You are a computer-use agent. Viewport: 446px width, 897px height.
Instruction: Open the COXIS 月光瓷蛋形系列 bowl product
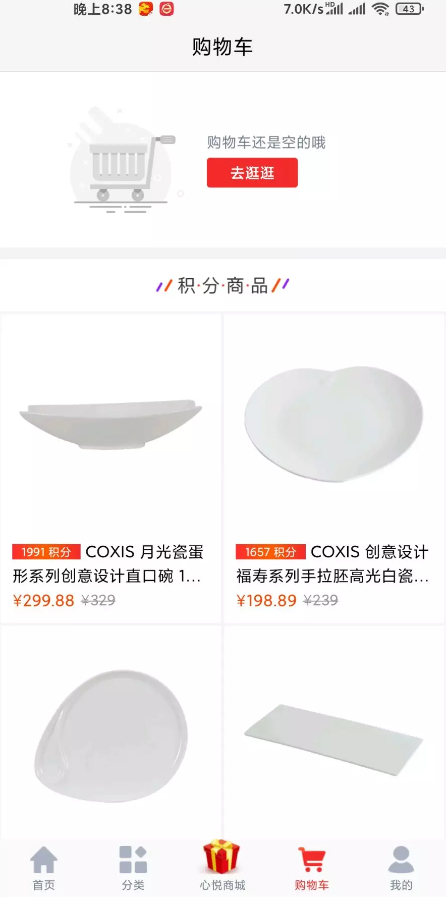(x=111, y=468)
